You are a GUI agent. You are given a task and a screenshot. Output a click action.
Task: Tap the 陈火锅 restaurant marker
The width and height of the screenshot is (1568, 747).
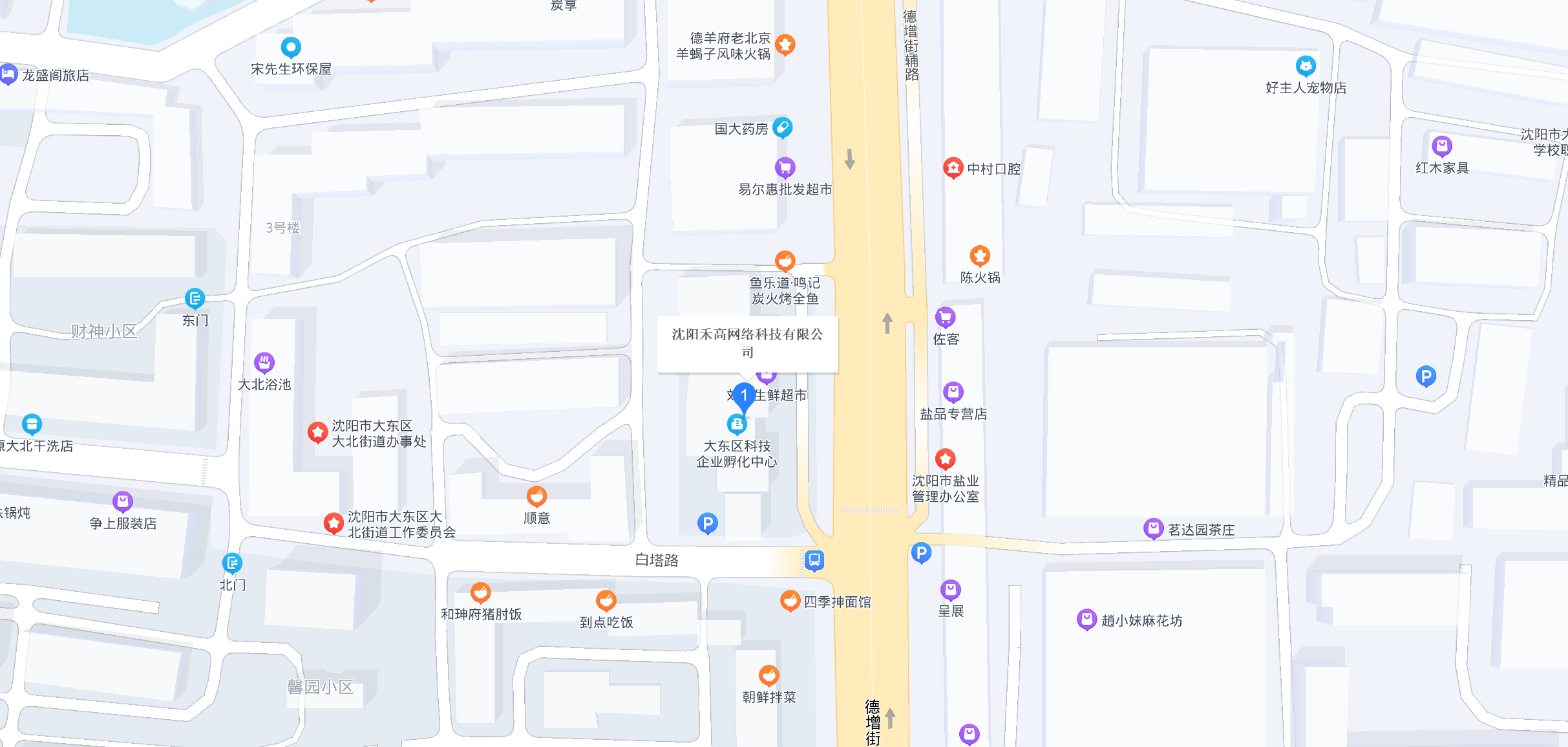[x=980, y=256]
